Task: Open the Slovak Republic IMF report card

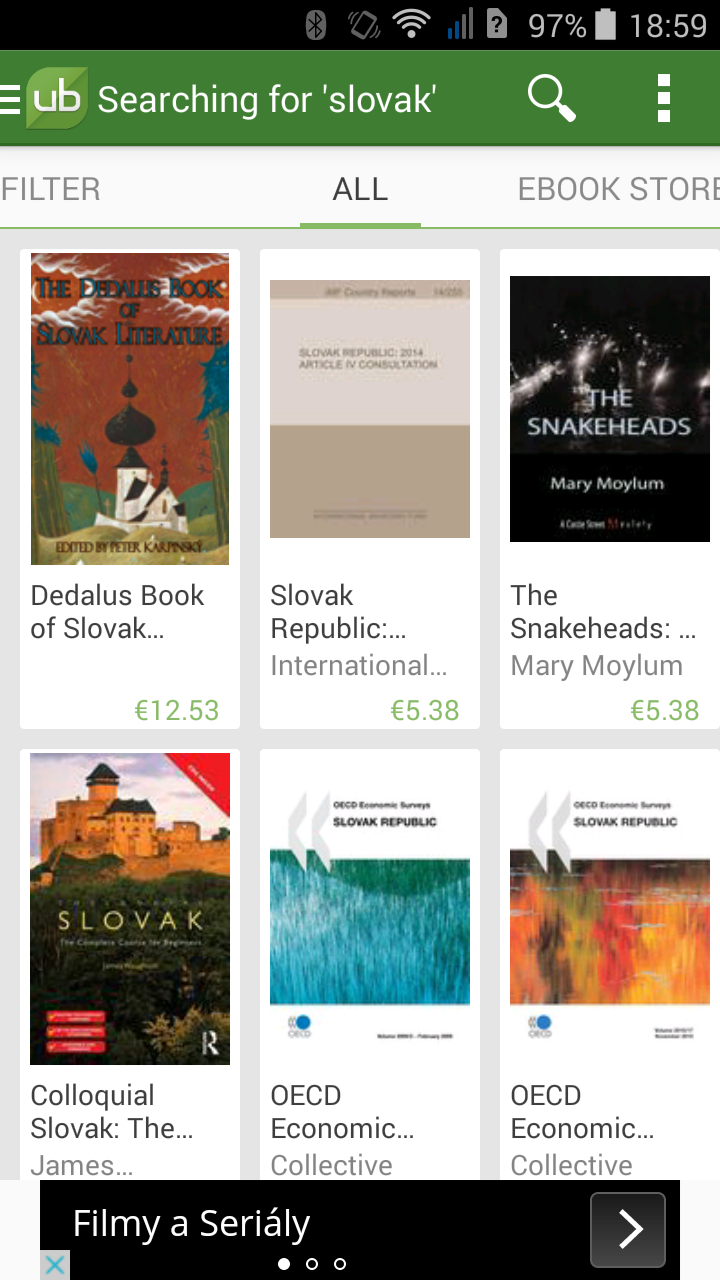Action: pyautogui.click(x=370, y=488)
